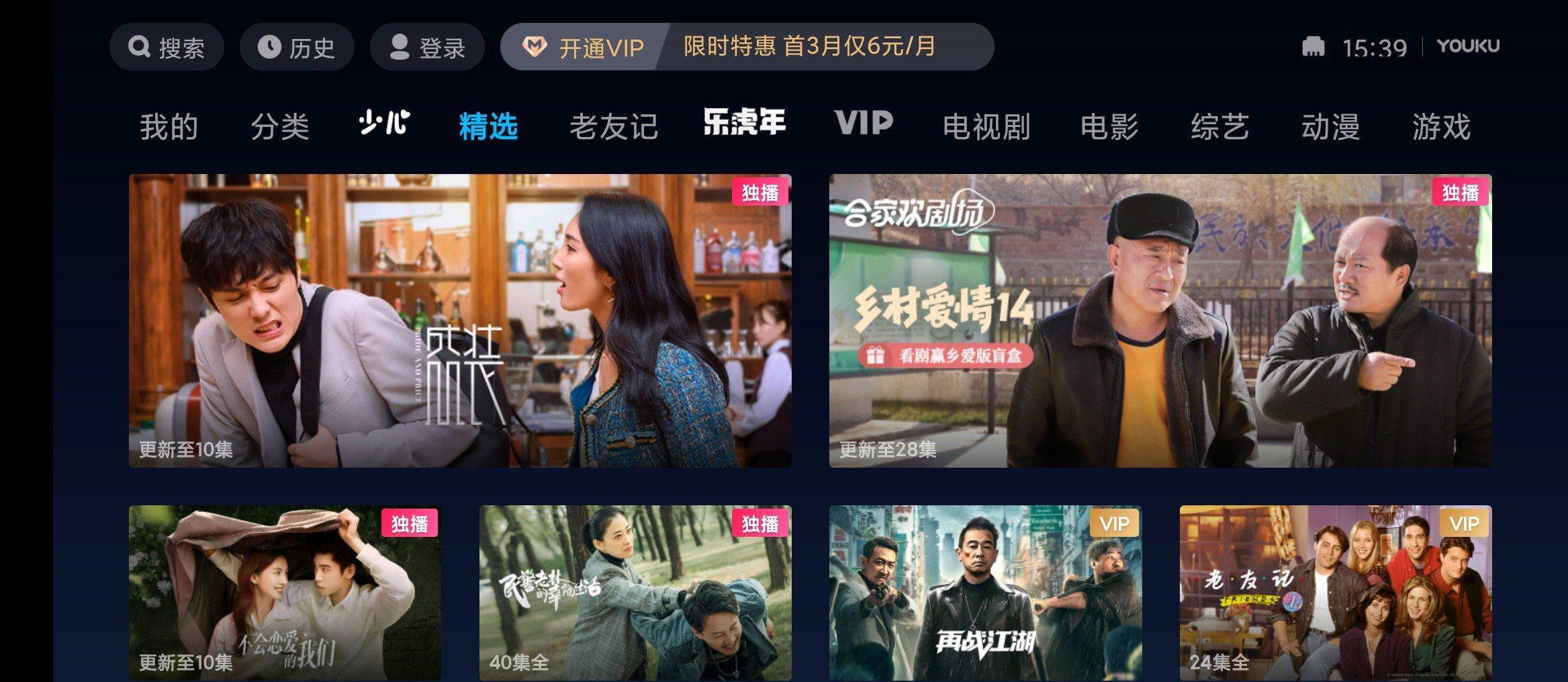Open 历史 watch history
This screenshot has width=1568, height=682.
pyautogui.click(x=297, y=47)
